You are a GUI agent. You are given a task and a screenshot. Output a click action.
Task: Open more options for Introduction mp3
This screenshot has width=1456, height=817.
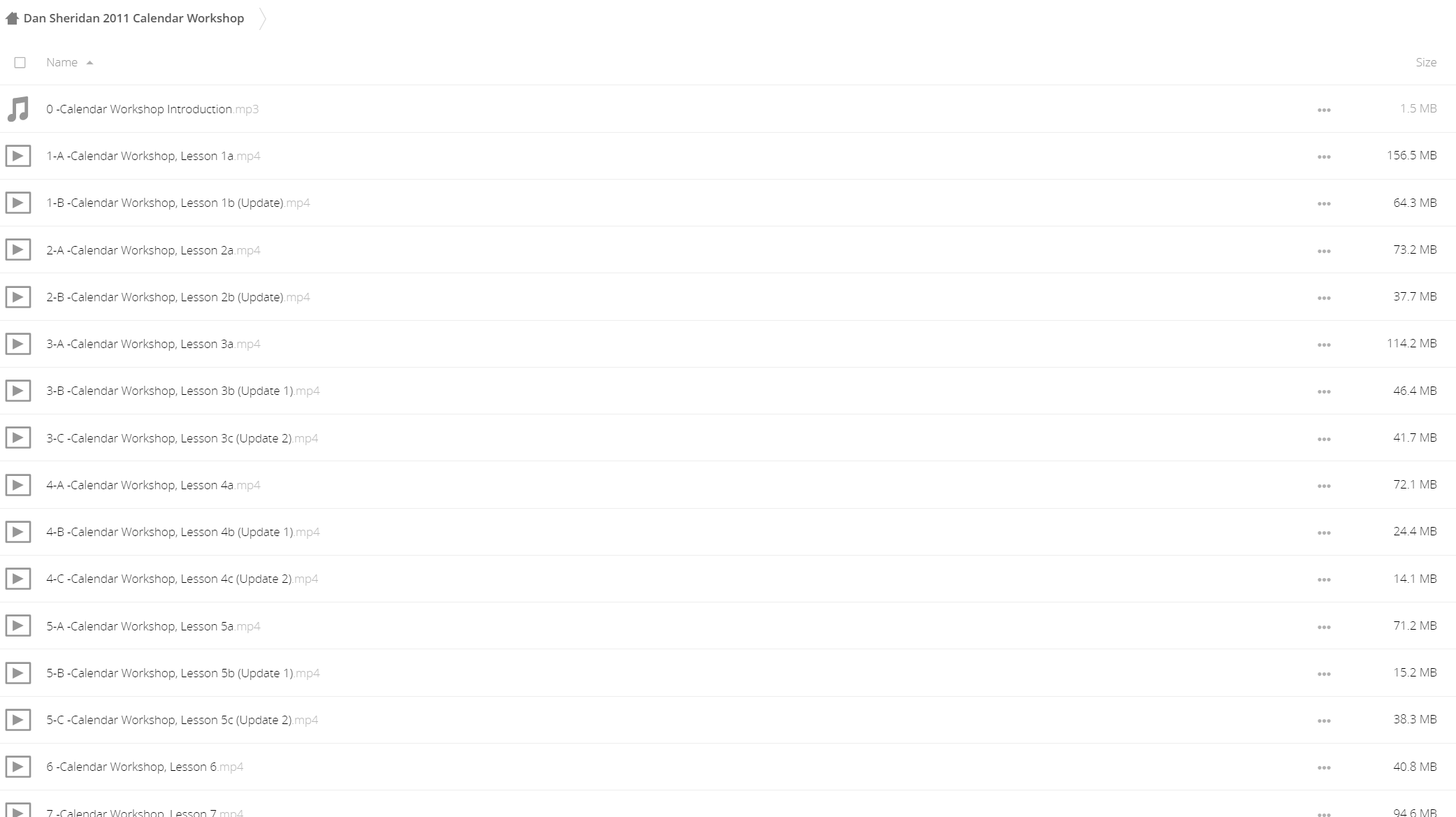click(x=1323, y=110)
